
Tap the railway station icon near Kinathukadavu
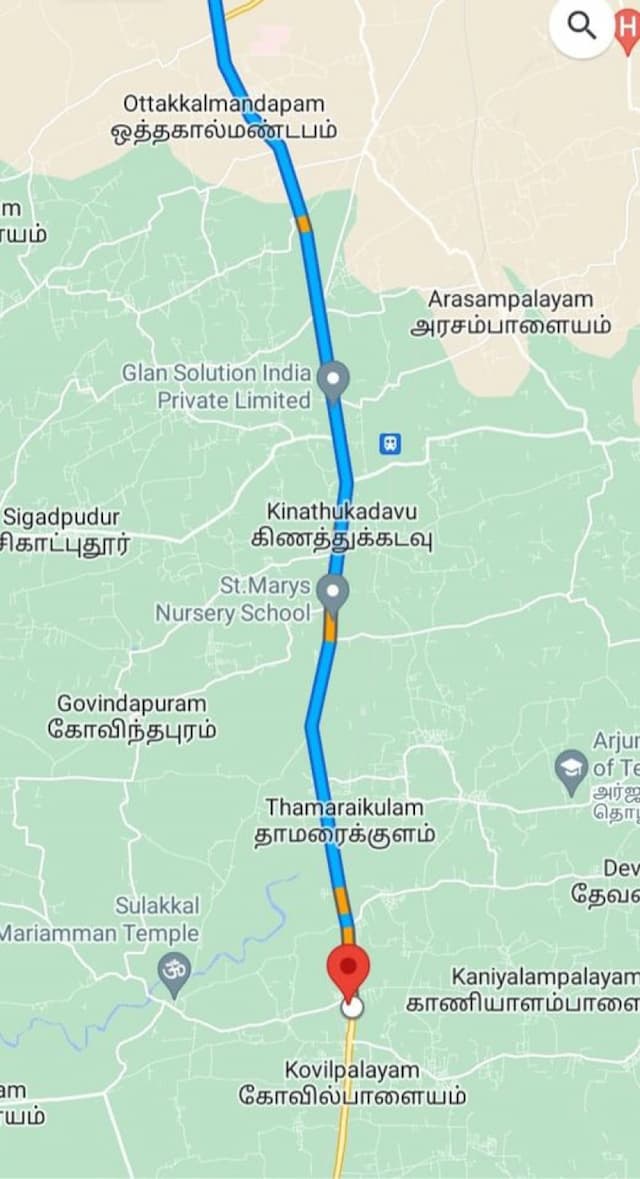pos(390,443)
